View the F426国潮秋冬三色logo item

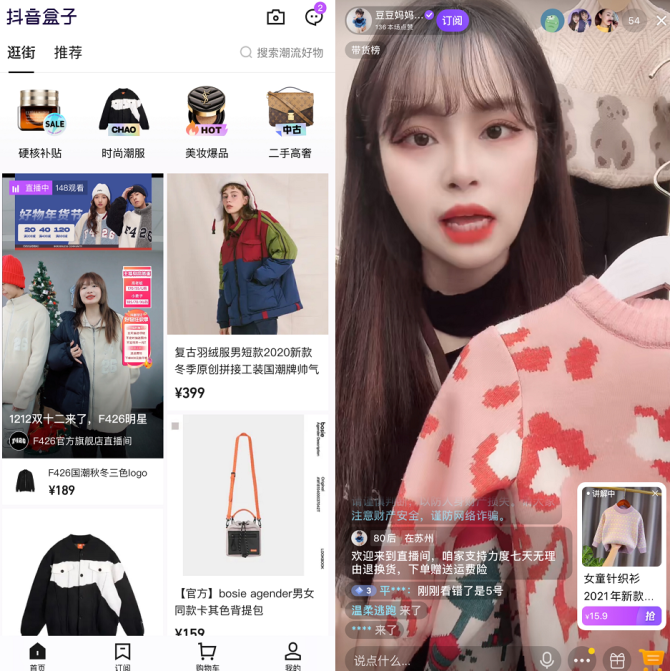[83, 482]
